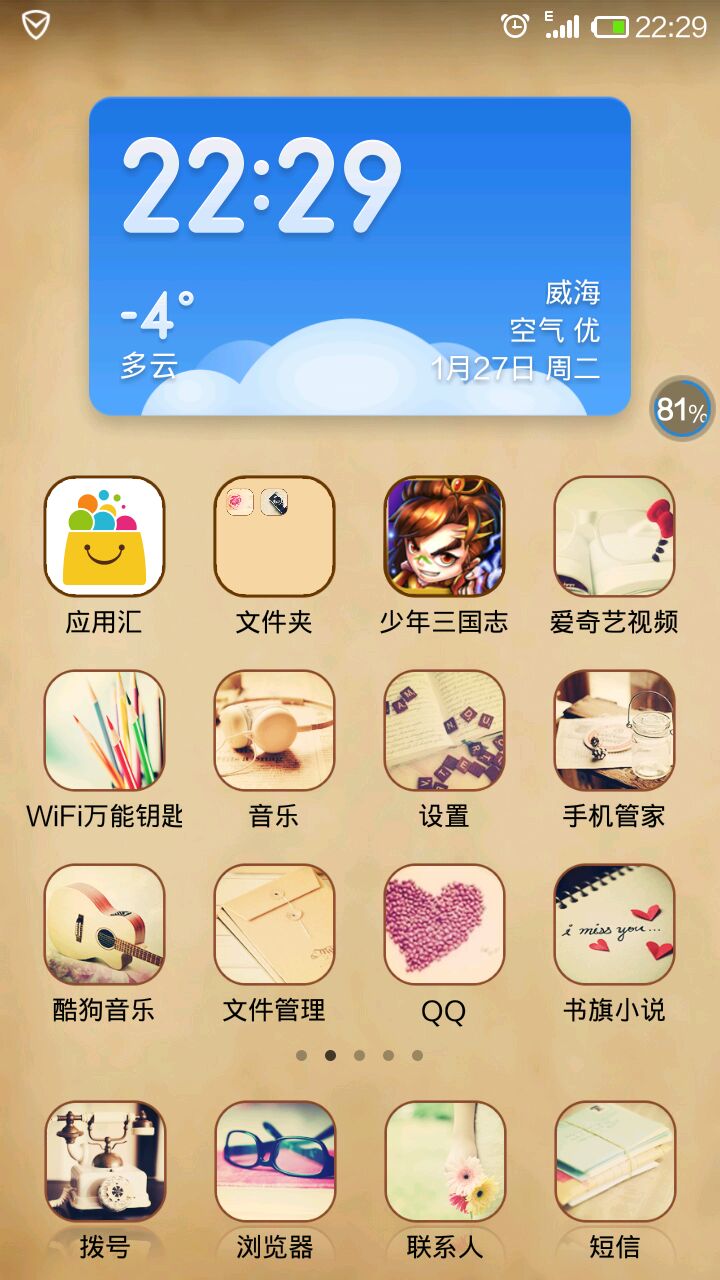
Task: Open 短信 messages
Action: (614, 1162)
